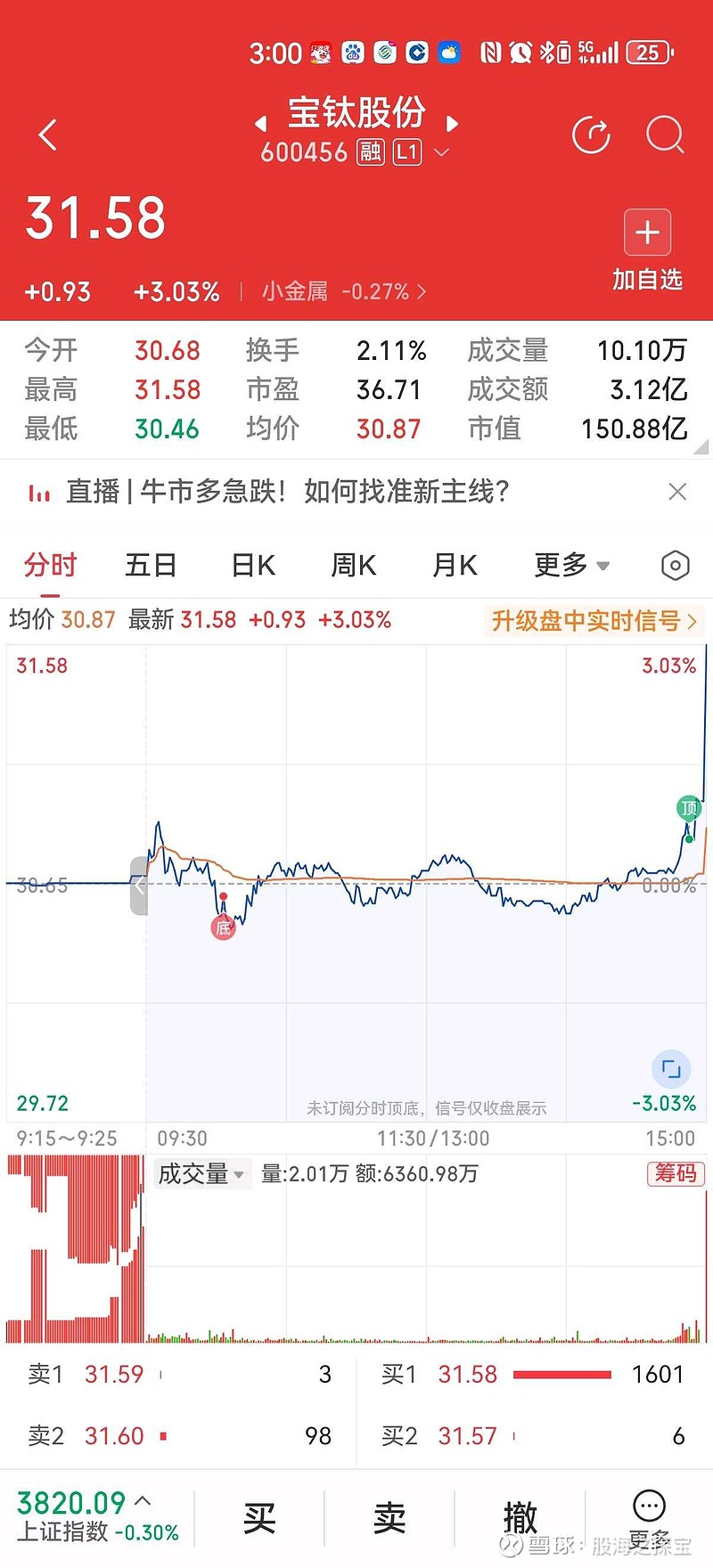Open the search magnifier icon
Viewport: 713px width, 1568px height.
(664, 135)
